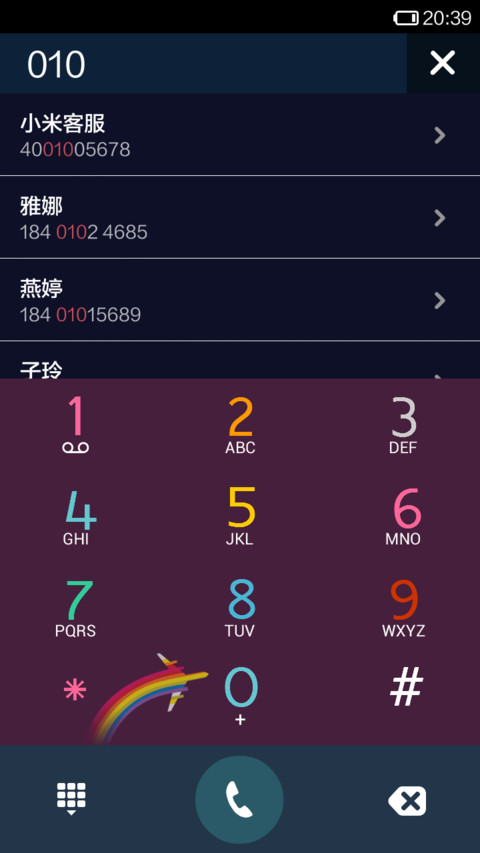Select the contact 雅娜
The image size is (480, 853).
(240, 218)
